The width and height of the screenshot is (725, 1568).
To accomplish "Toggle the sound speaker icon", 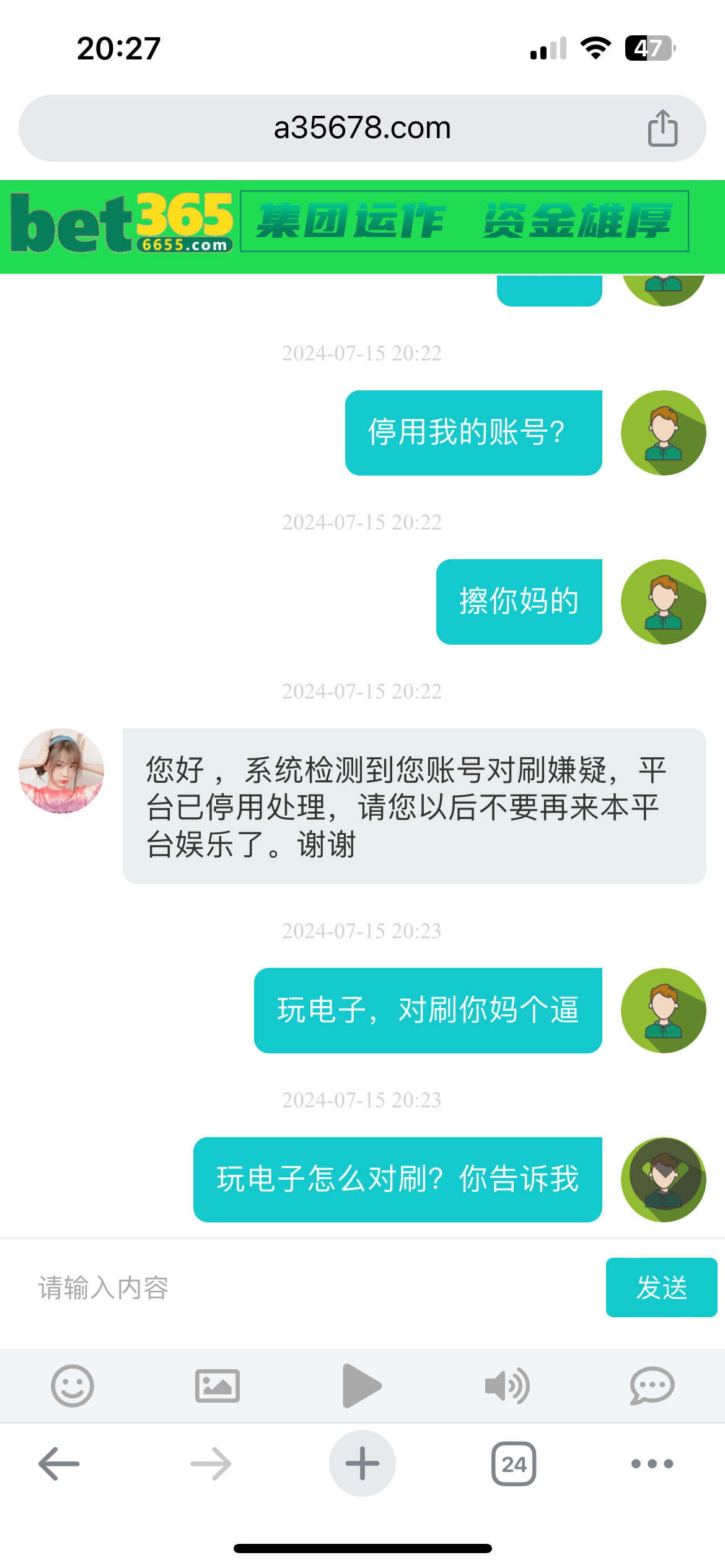I will 507,1386.
